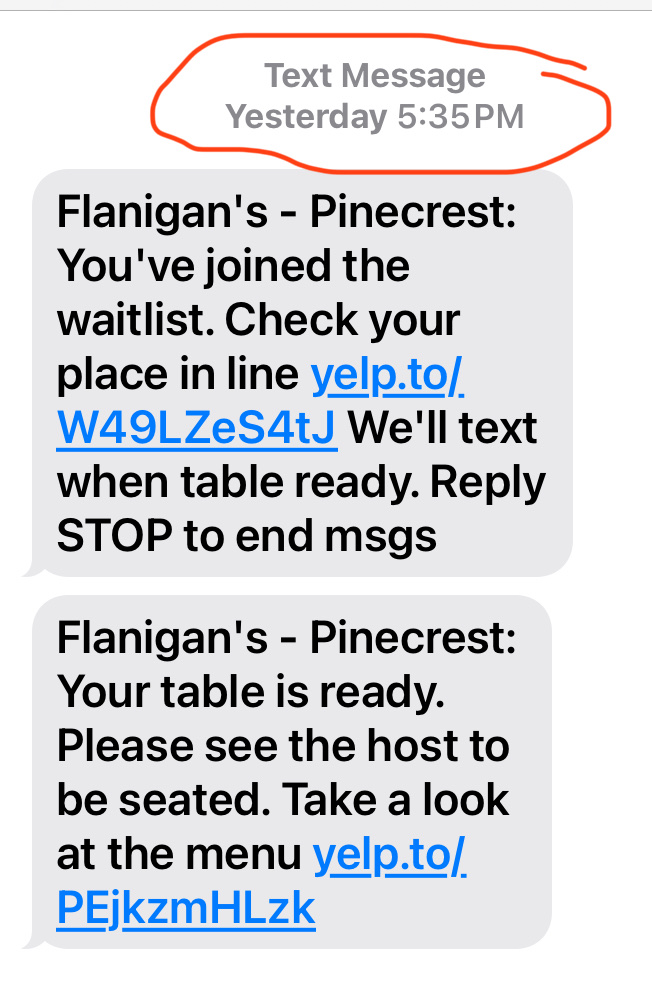
Task: Open the yelp.to/PEjkzmHLzk menu link
Action: tap(187, 908)
